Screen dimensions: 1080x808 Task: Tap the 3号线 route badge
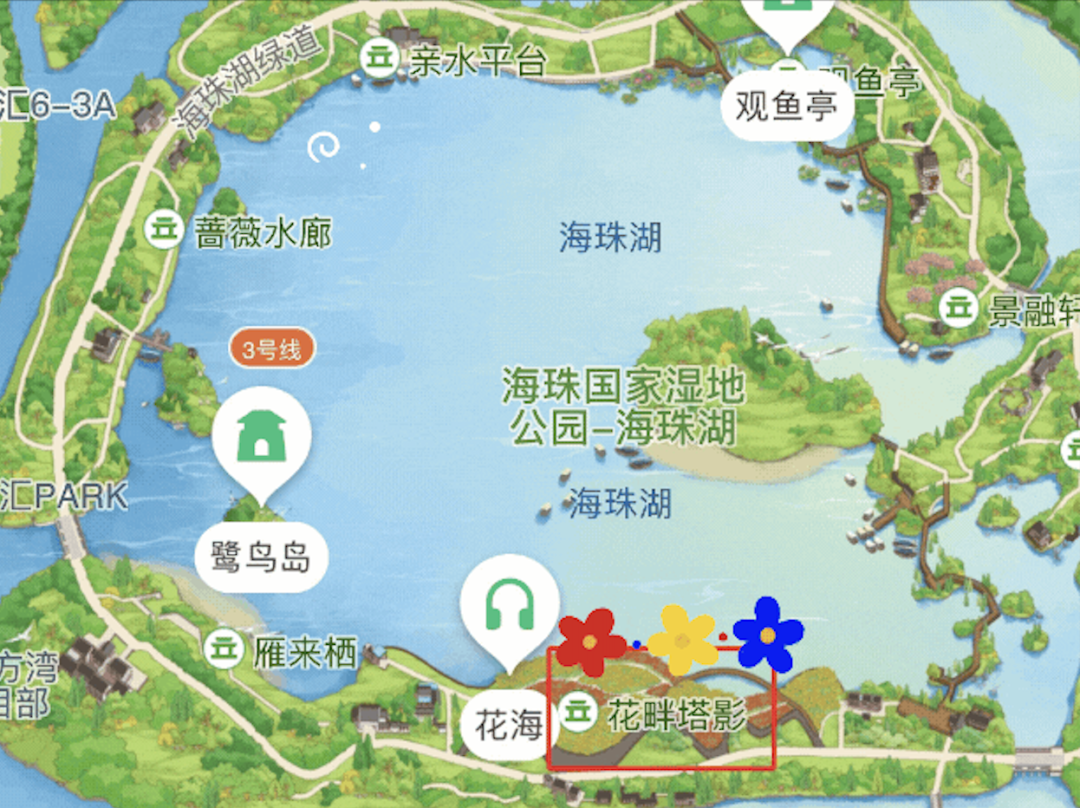tap(272, 350)
